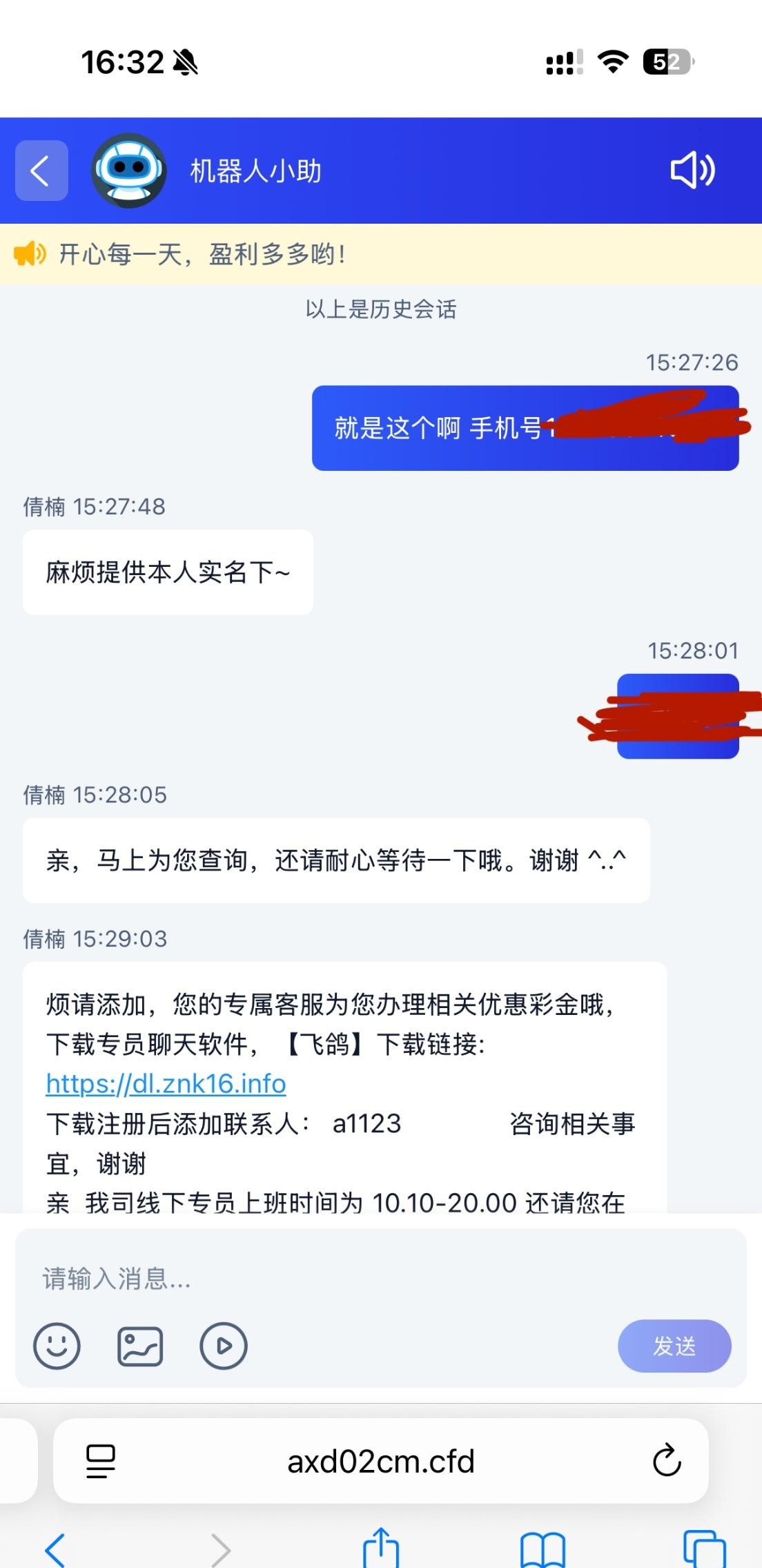This screenshot has height=1568, width=762.
Task: Share this page from Safari toolbar
Action: [x=381, y=1549]
